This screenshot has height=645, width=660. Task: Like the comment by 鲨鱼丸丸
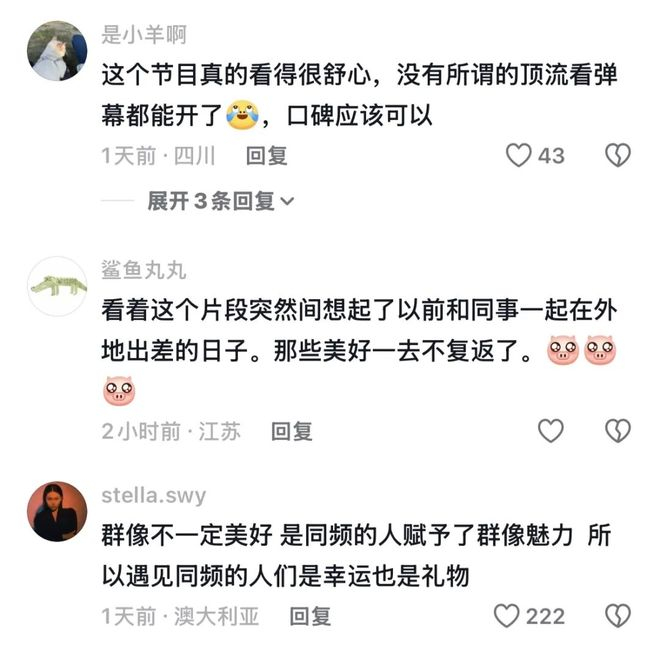(551, 431)
